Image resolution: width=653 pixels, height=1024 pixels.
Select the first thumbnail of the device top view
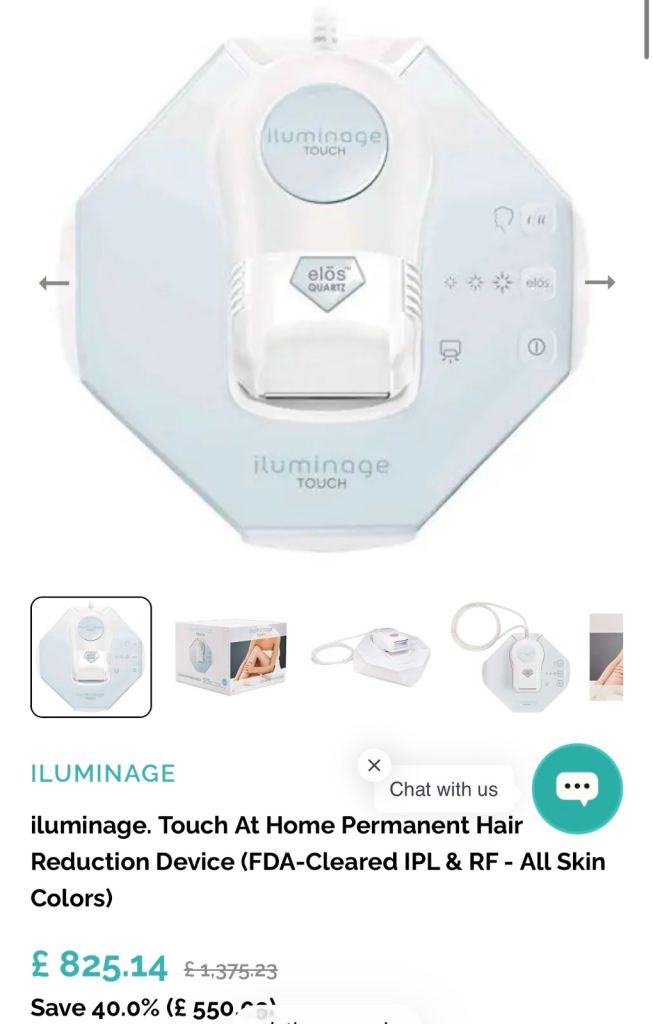point(91,657)
